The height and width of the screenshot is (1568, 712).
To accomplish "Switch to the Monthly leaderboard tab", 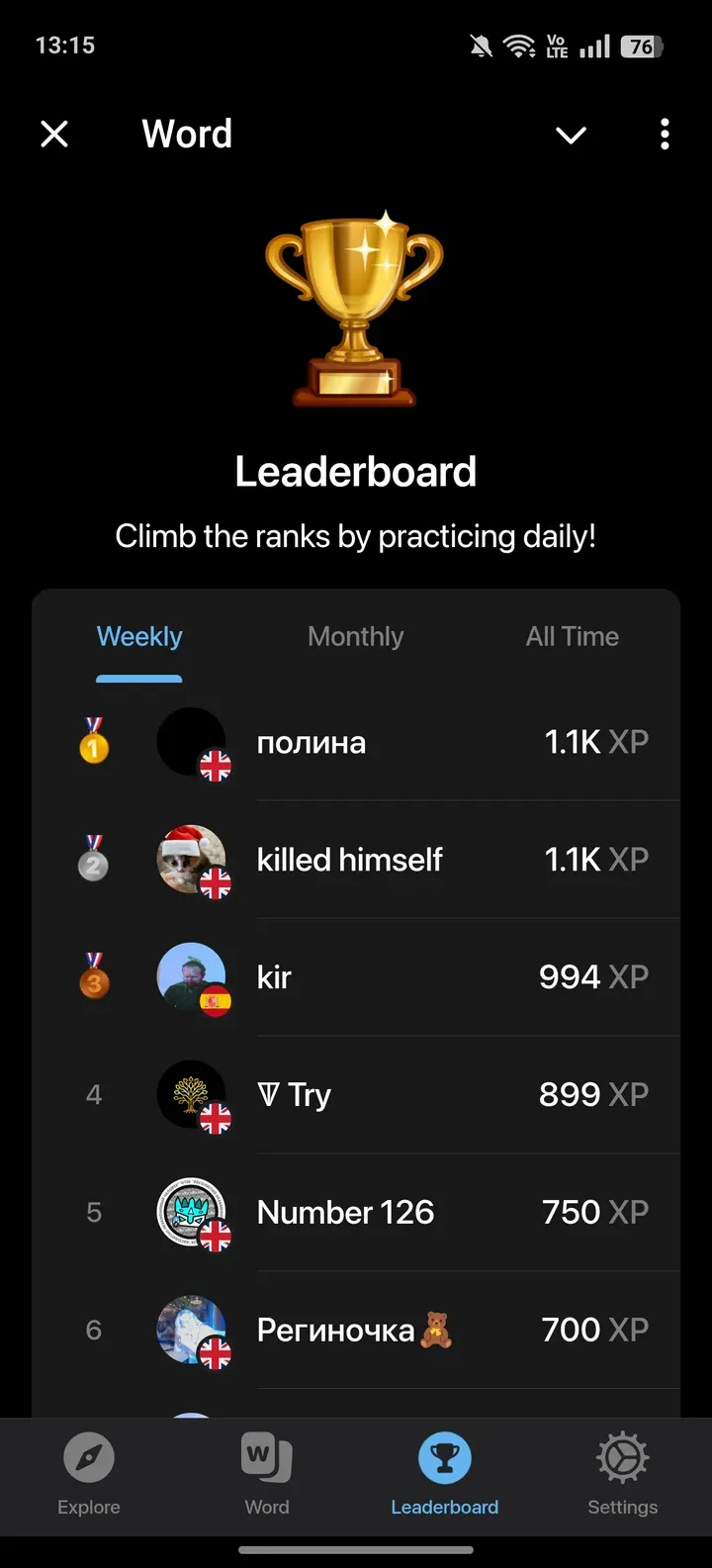I will [x=355, y=636].
